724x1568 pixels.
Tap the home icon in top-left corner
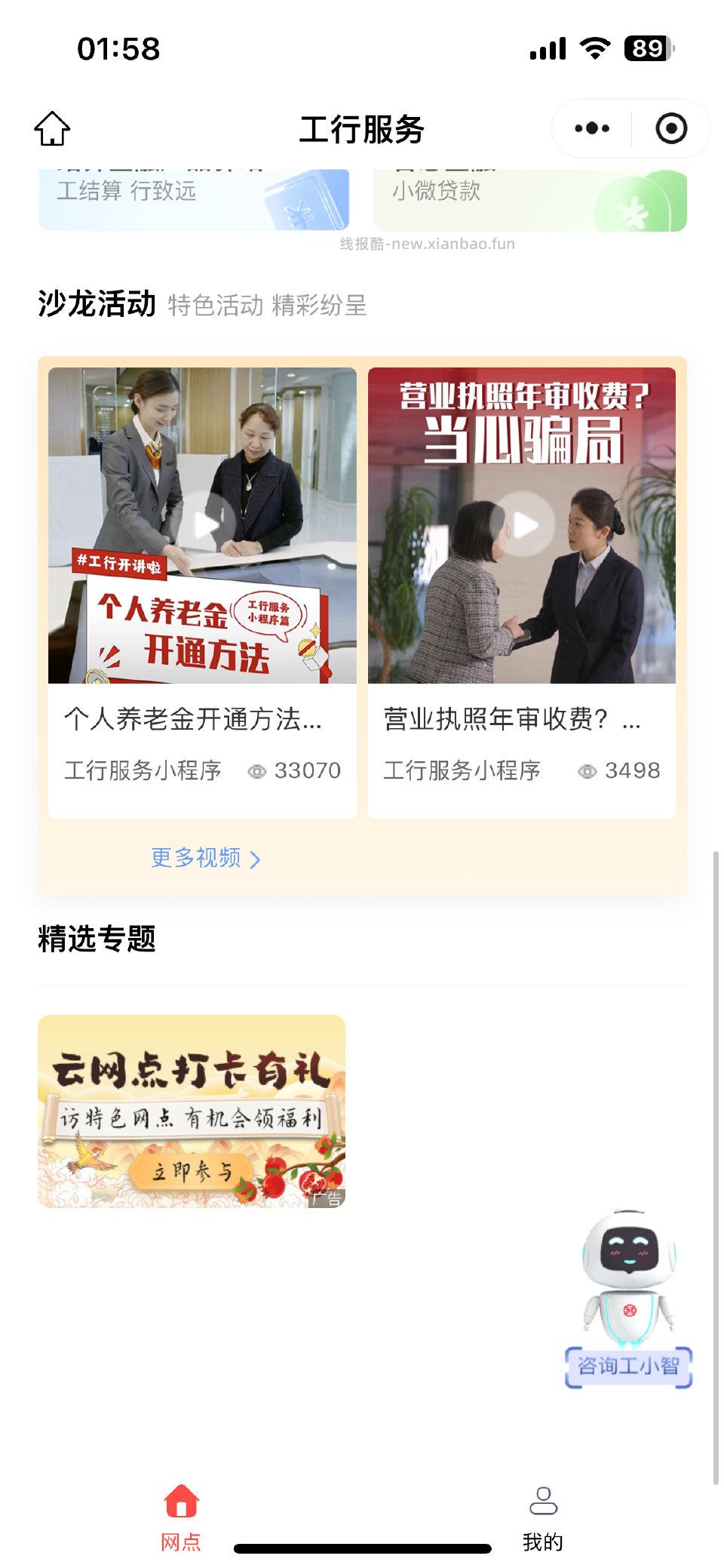pyautogui.click(x=53, y=128)
